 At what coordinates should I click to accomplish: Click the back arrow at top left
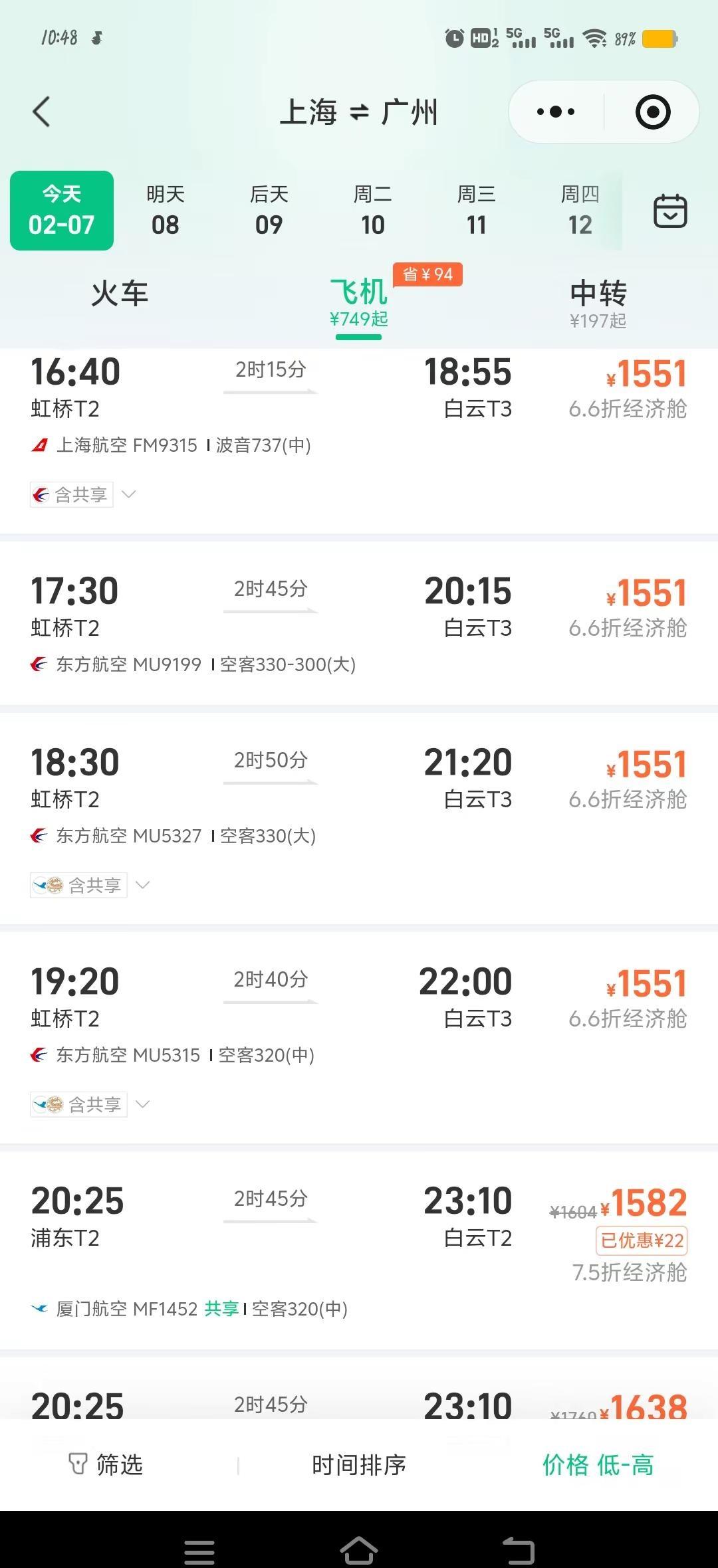point(42,112)
